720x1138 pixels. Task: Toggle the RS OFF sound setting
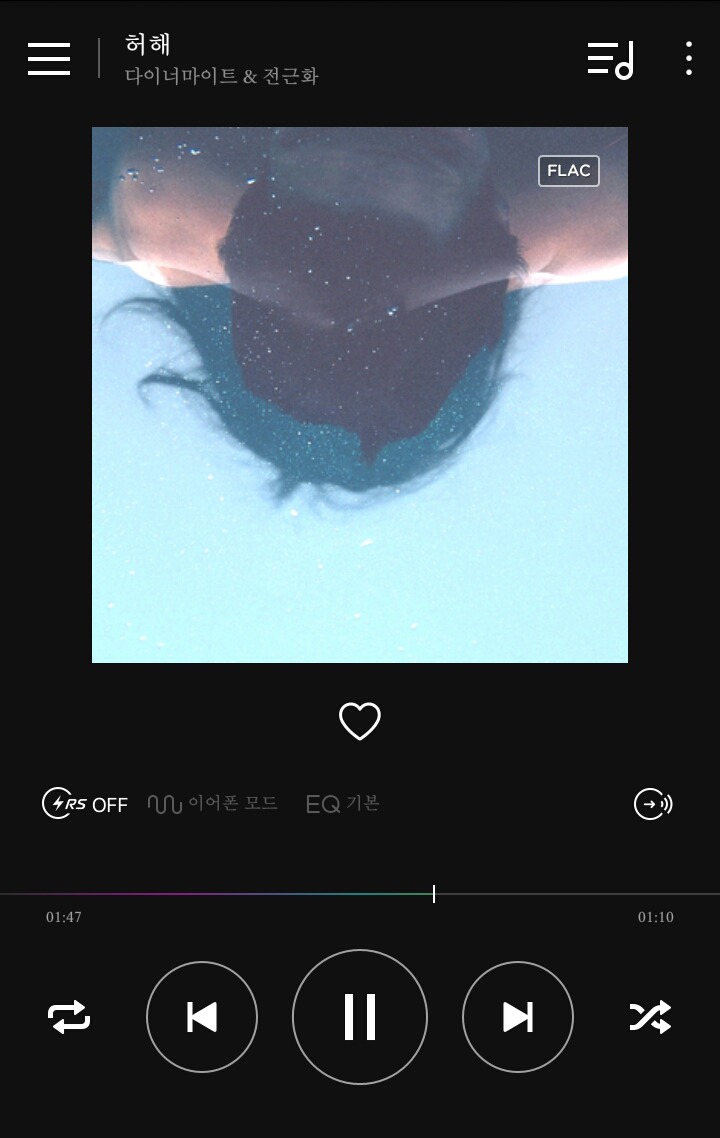click(x=85, y=803)
